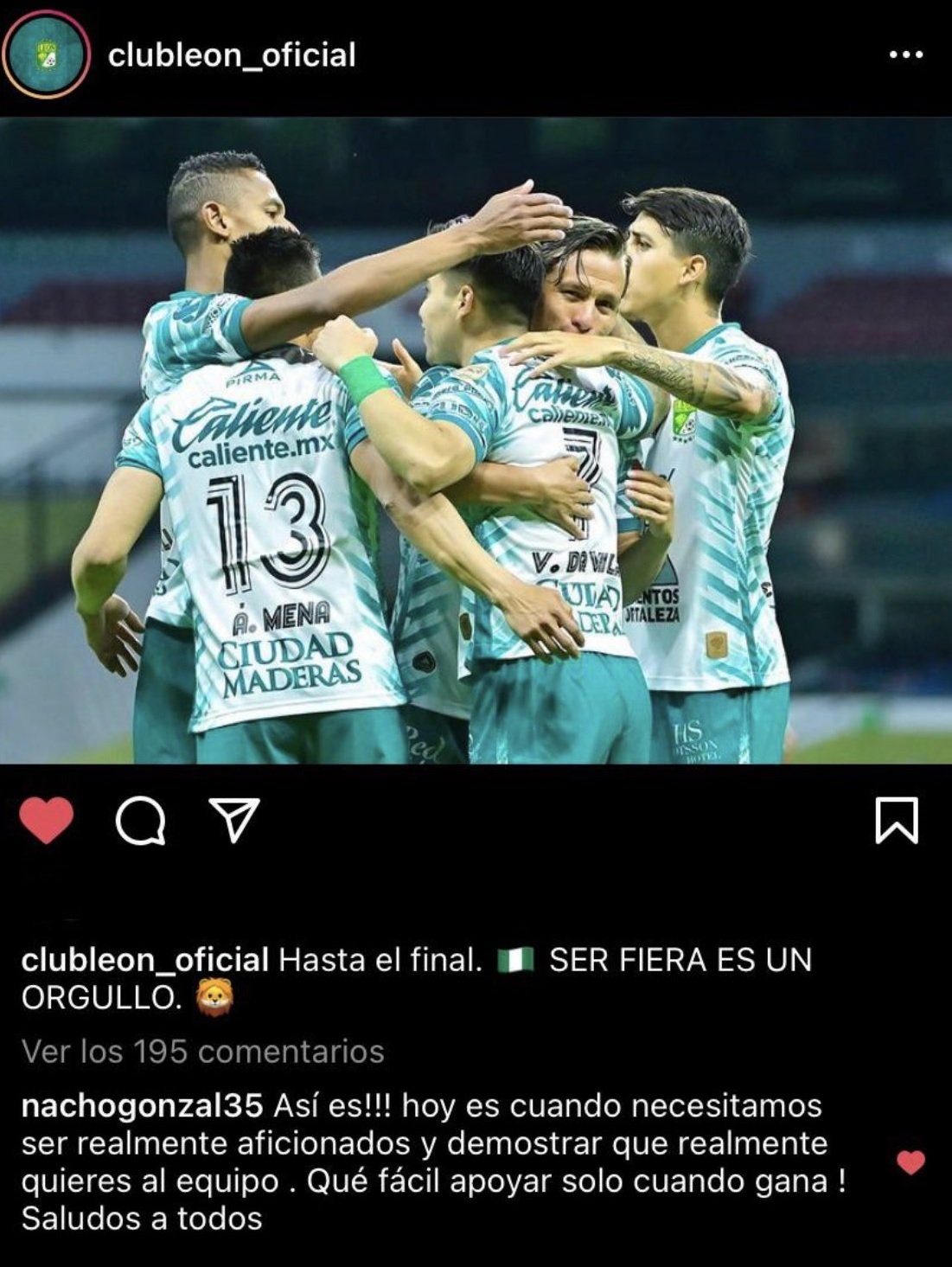952x1267 pixels.
Task: Share post with the paper plane icon
Action: point(234,820)
